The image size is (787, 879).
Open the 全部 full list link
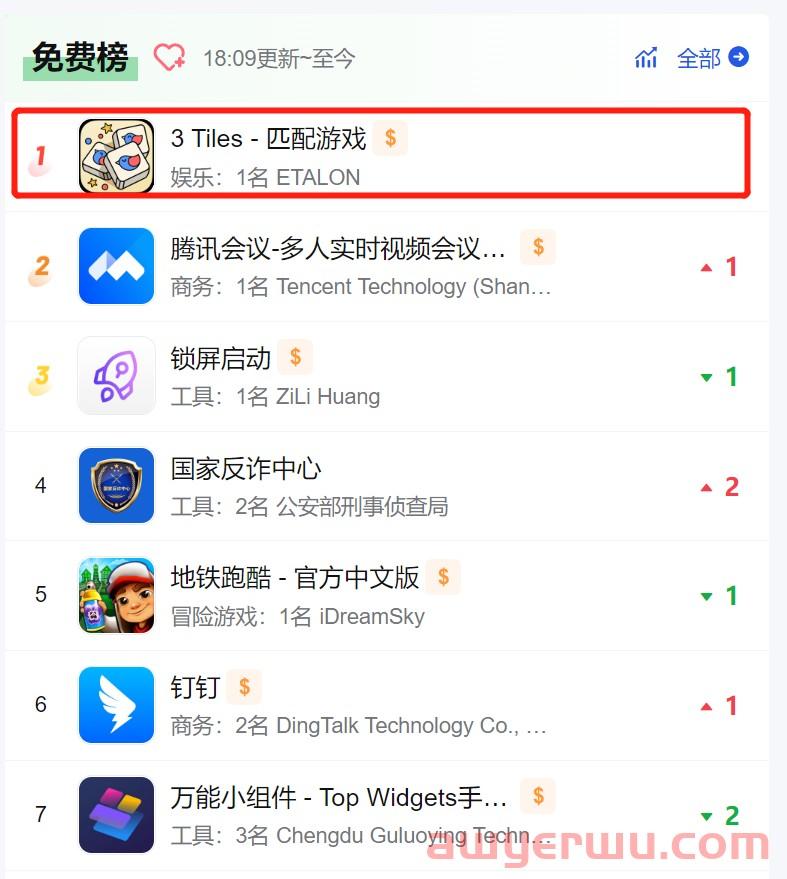(712, 58)
